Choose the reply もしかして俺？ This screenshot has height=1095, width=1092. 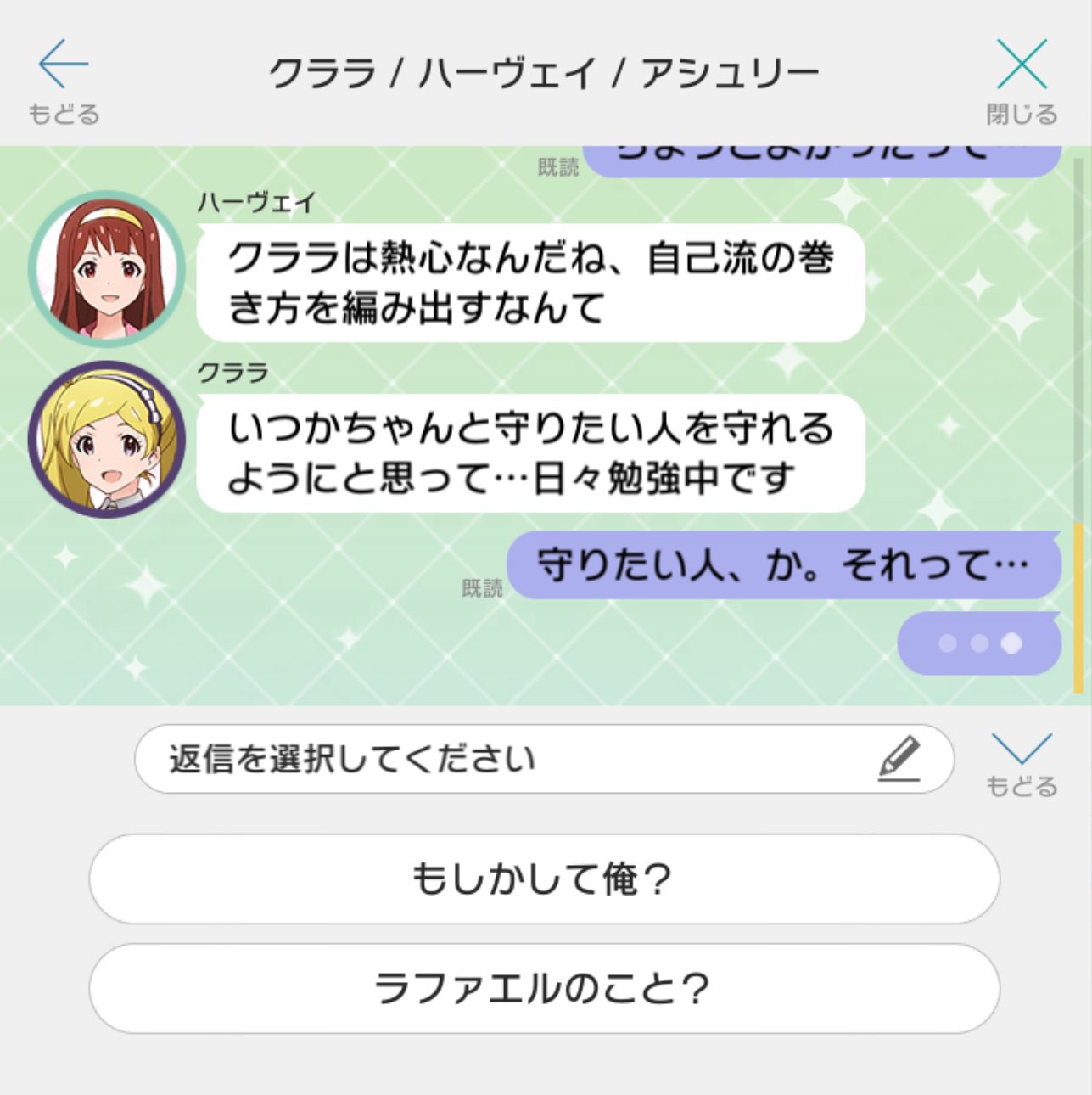coord(544,879)
